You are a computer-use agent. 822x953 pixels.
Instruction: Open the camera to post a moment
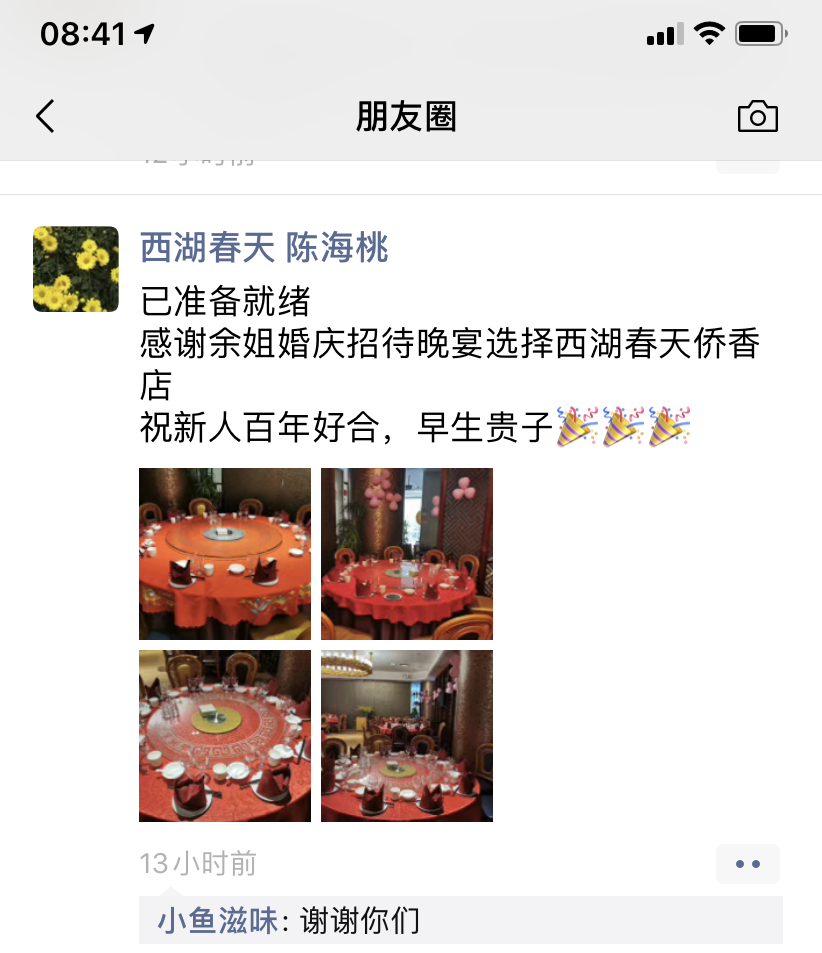757,117
